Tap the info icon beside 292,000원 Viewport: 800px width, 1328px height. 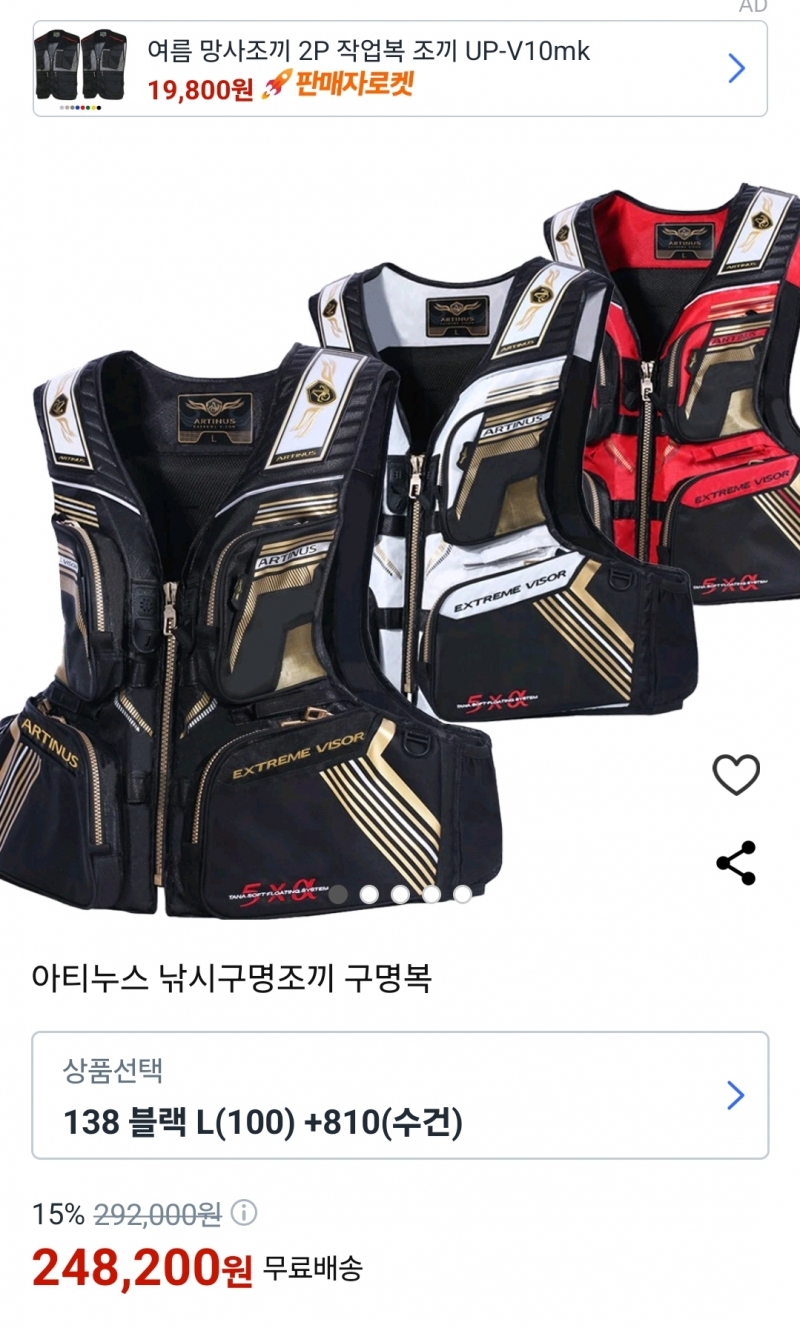[x=245, y=1214]
